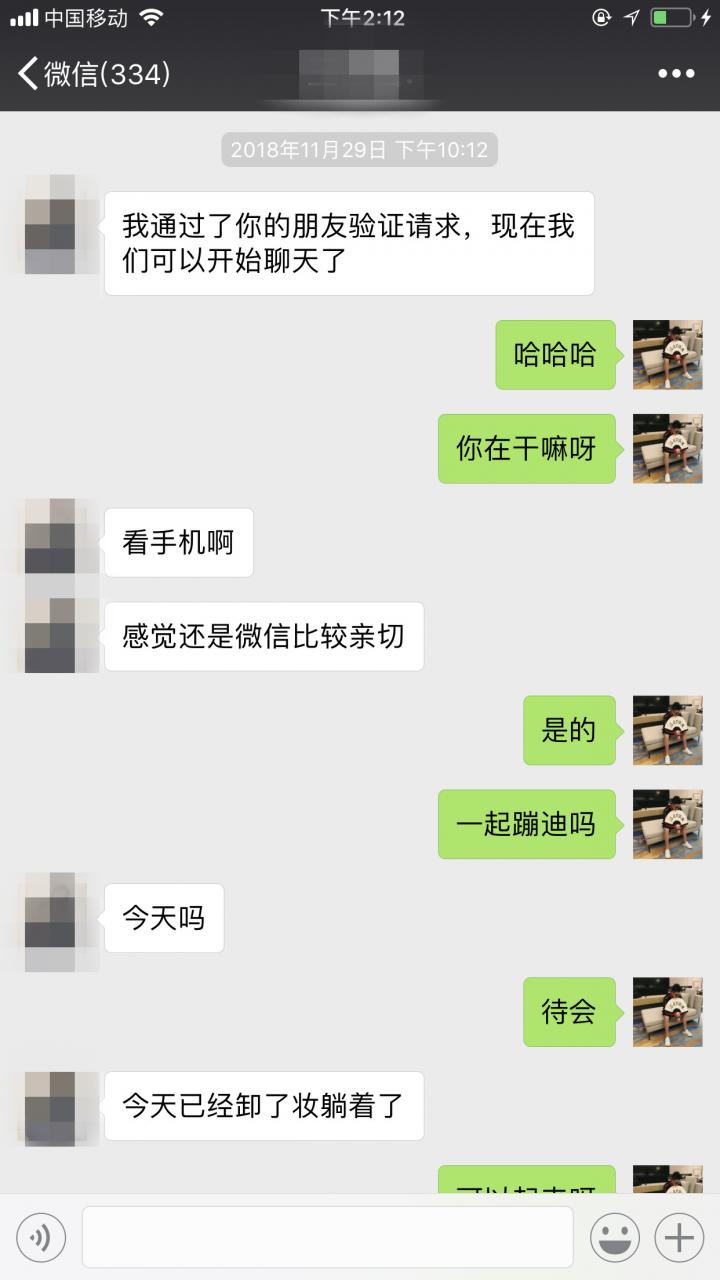Screen dimensions: 720x1280
Task: Open the chat details overflow menu
Action: [x=676, y=74]
